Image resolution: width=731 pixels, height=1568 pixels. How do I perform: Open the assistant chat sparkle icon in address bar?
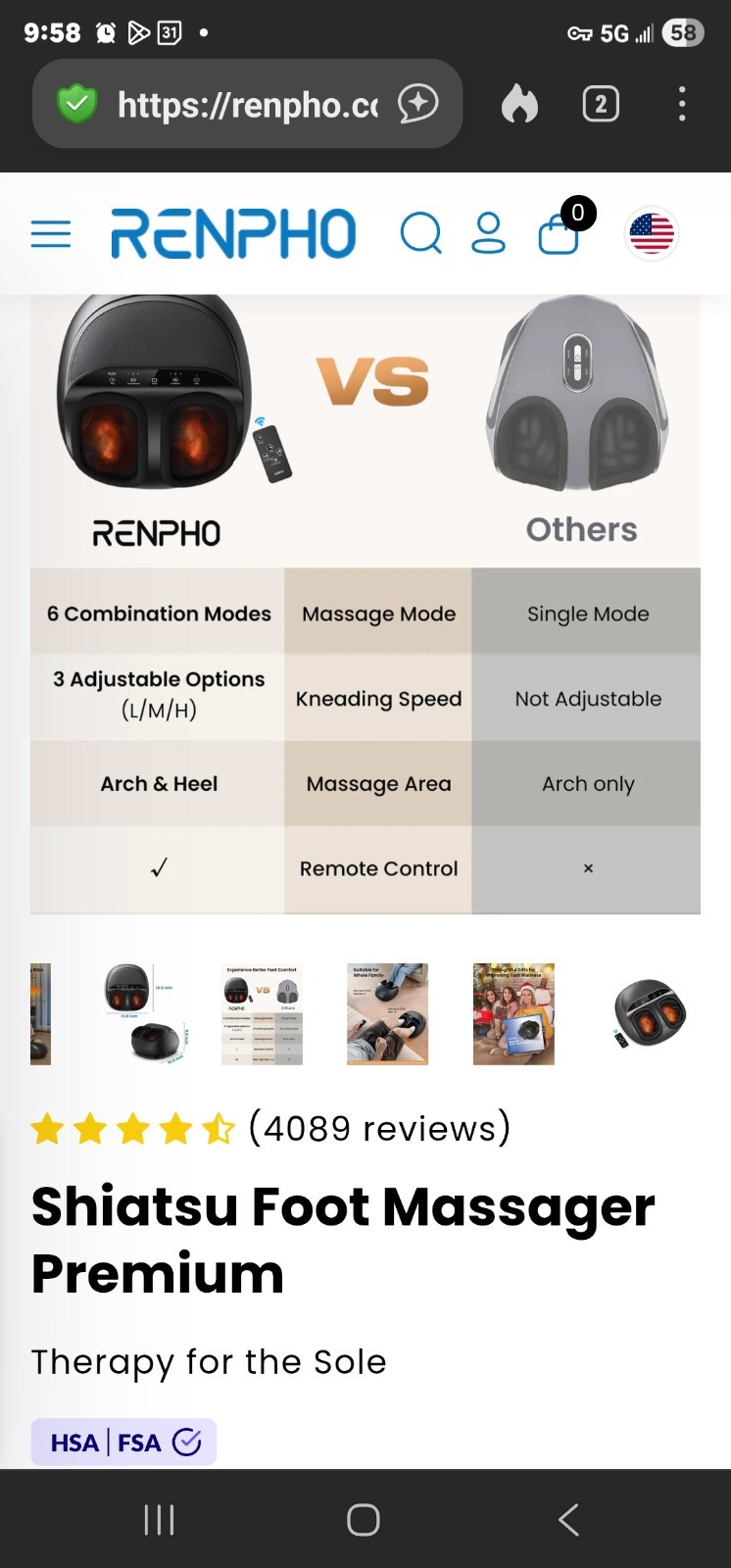(418, 104)
